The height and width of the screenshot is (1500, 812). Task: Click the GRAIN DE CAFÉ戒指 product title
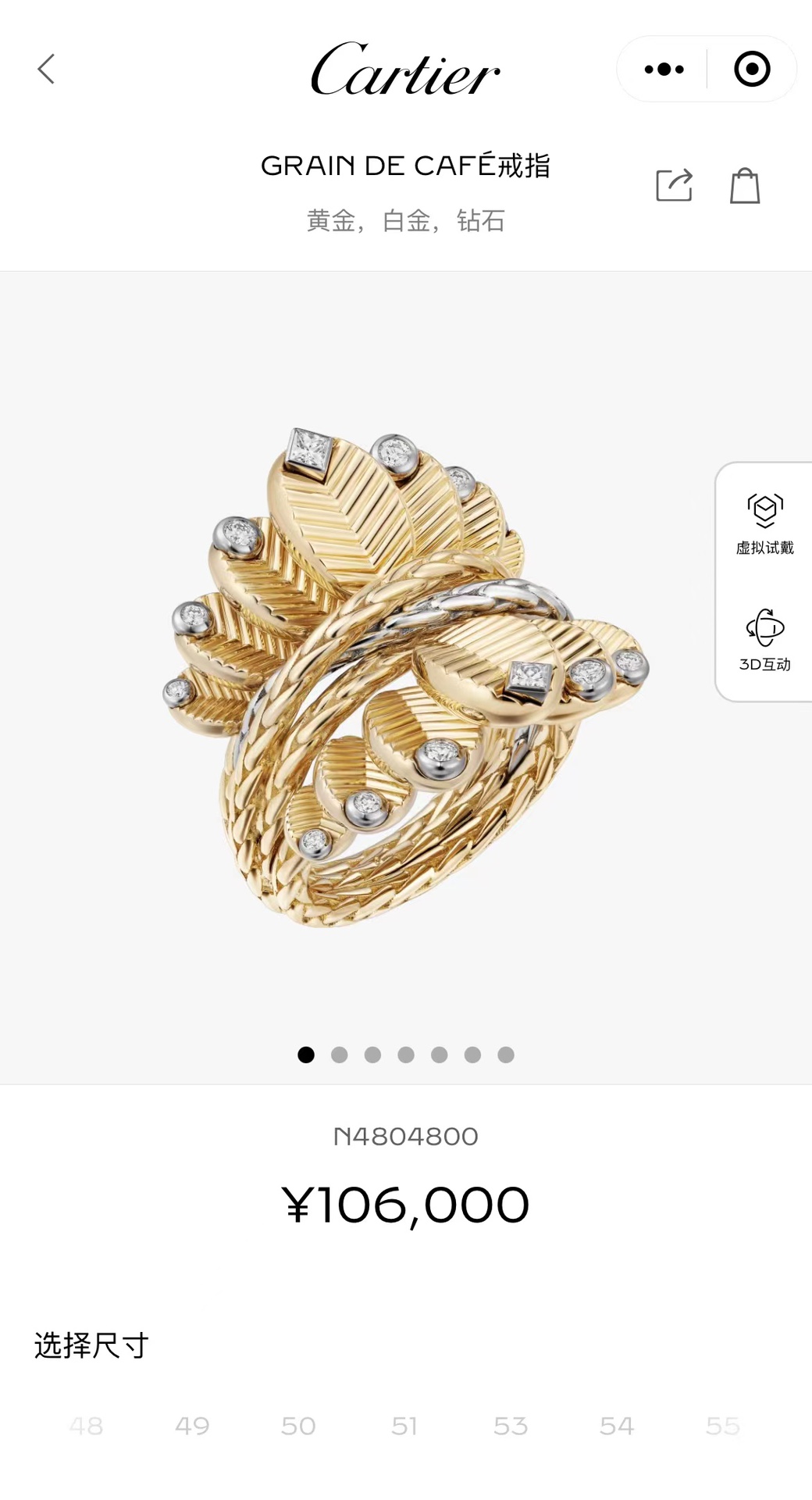coord(406,166)
